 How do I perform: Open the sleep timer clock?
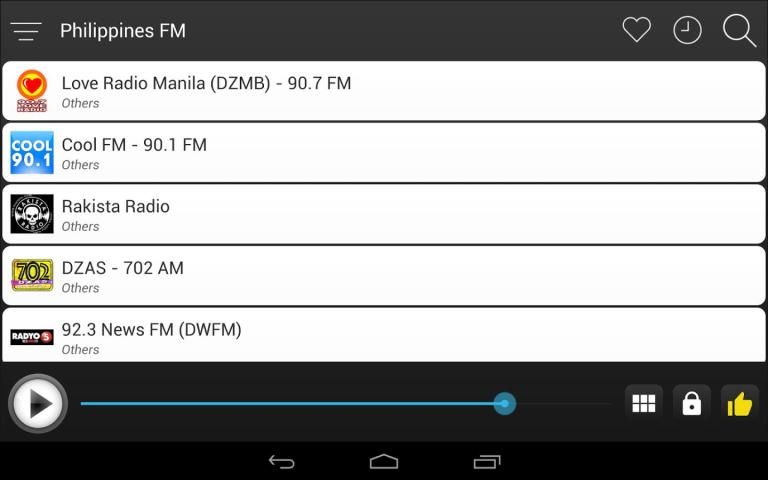(x=687, y=30)
